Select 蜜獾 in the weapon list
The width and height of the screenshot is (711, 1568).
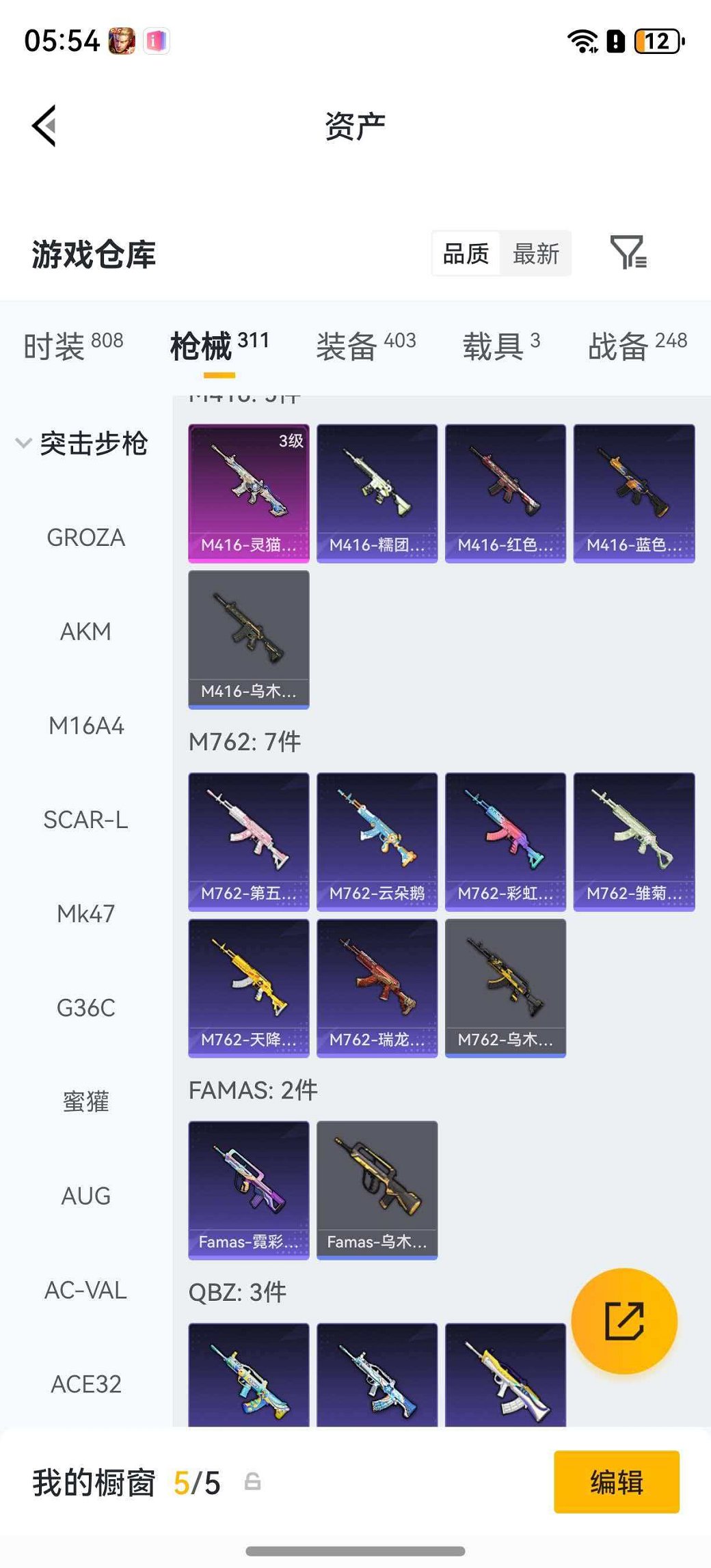[86, 1101]
